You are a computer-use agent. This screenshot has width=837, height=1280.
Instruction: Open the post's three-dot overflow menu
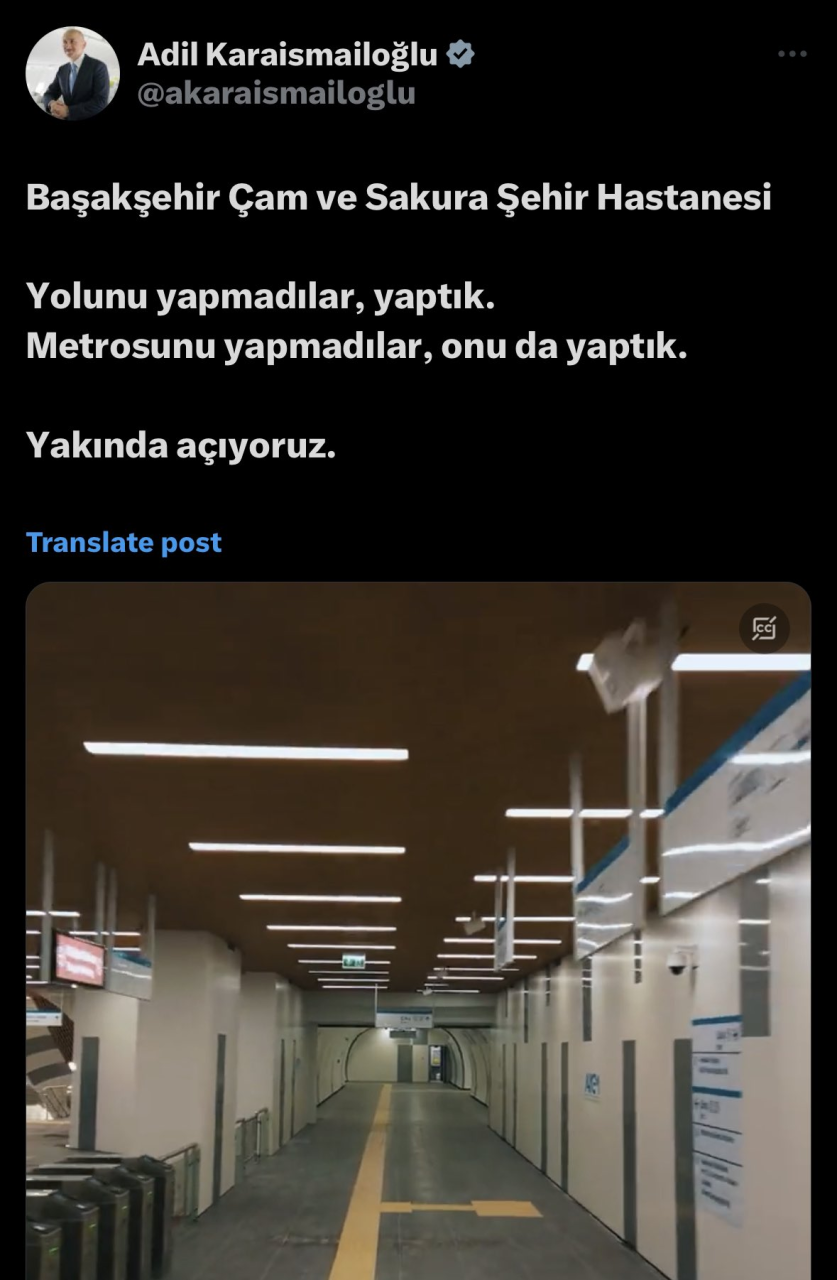click(x=791, y=54)
